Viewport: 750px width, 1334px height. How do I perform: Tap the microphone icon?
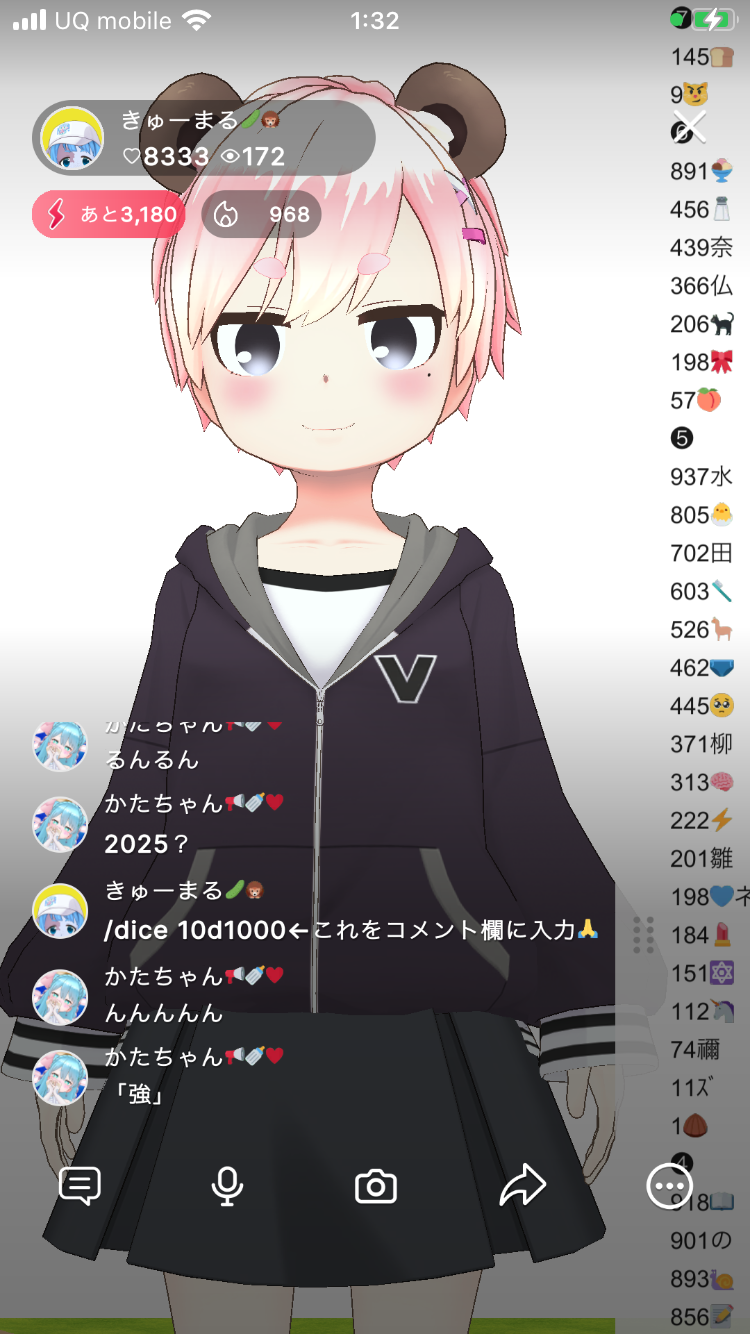click(x=228, y=1186)
